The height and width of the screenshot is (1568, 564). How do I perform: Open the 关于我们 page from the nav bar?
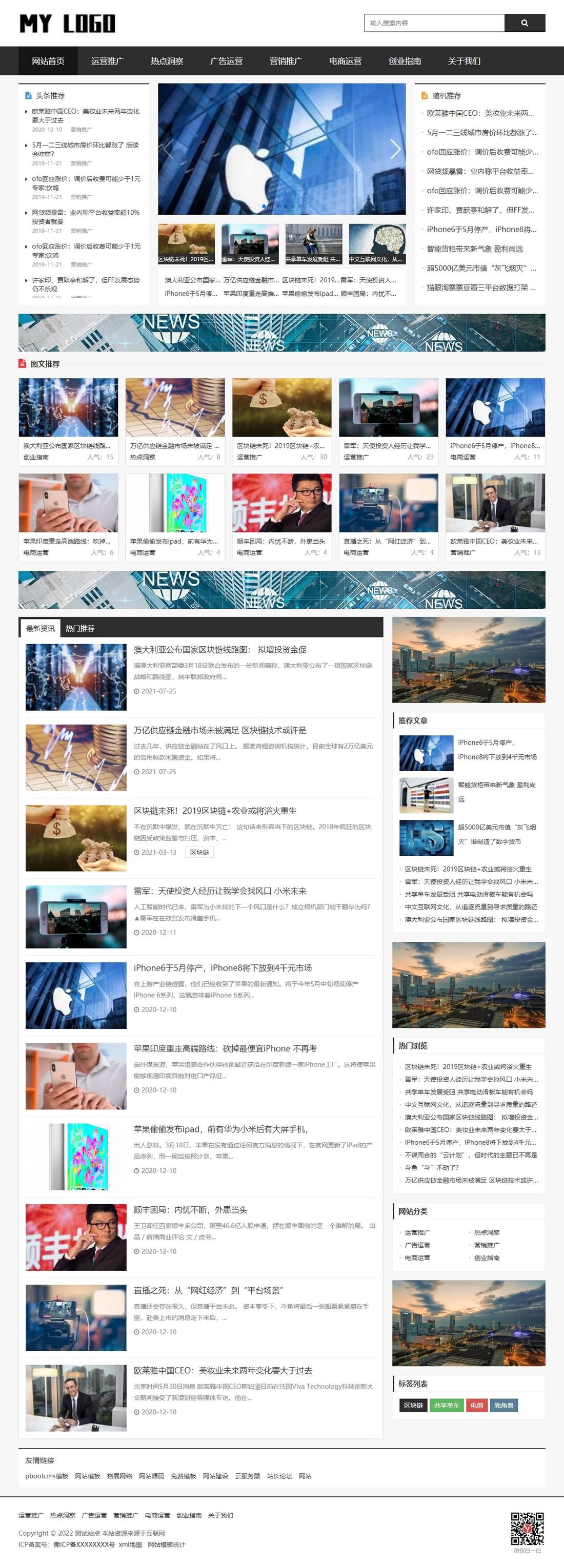[x=464, y=61]
